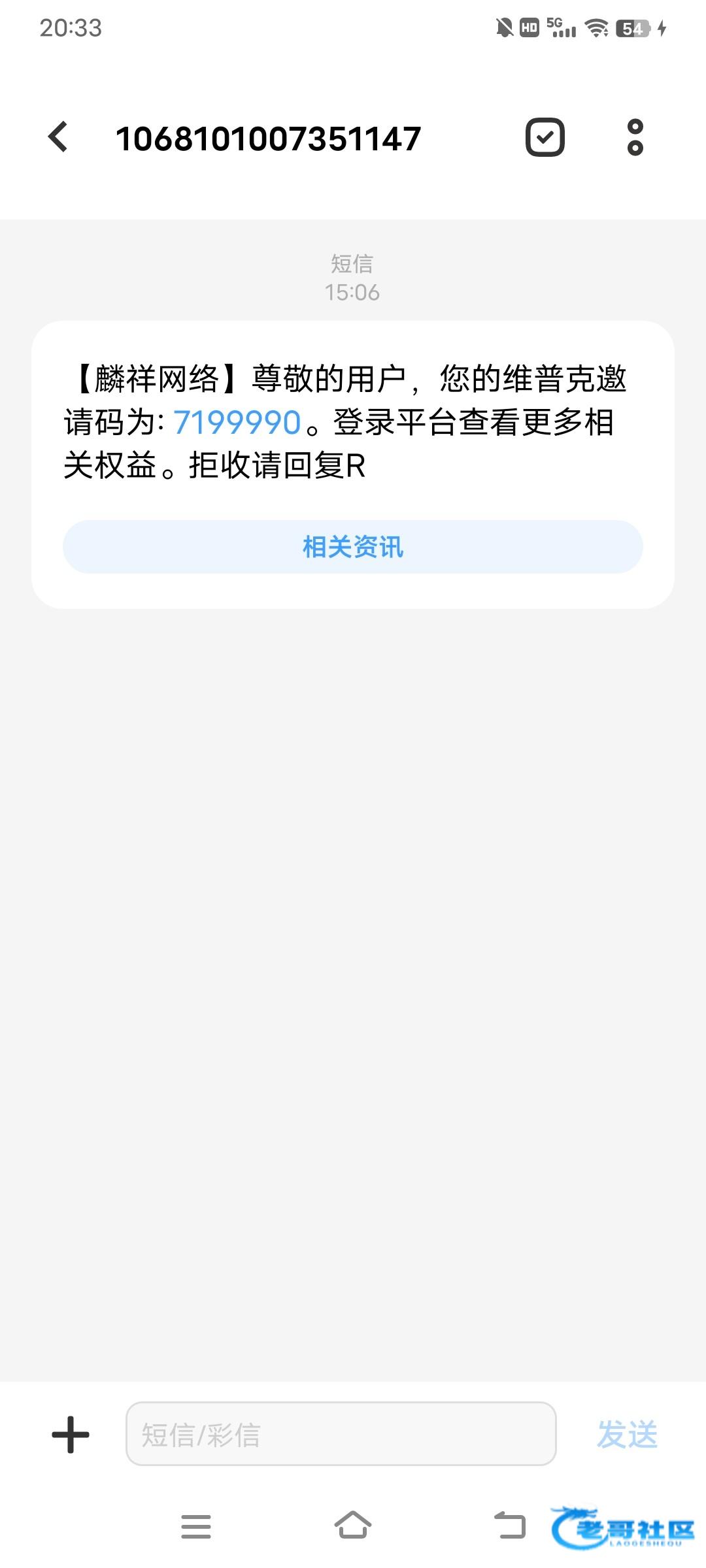Tap the plus attachment icon
The height and width of the screenshot is (1568, 706).
[71, 1435]
